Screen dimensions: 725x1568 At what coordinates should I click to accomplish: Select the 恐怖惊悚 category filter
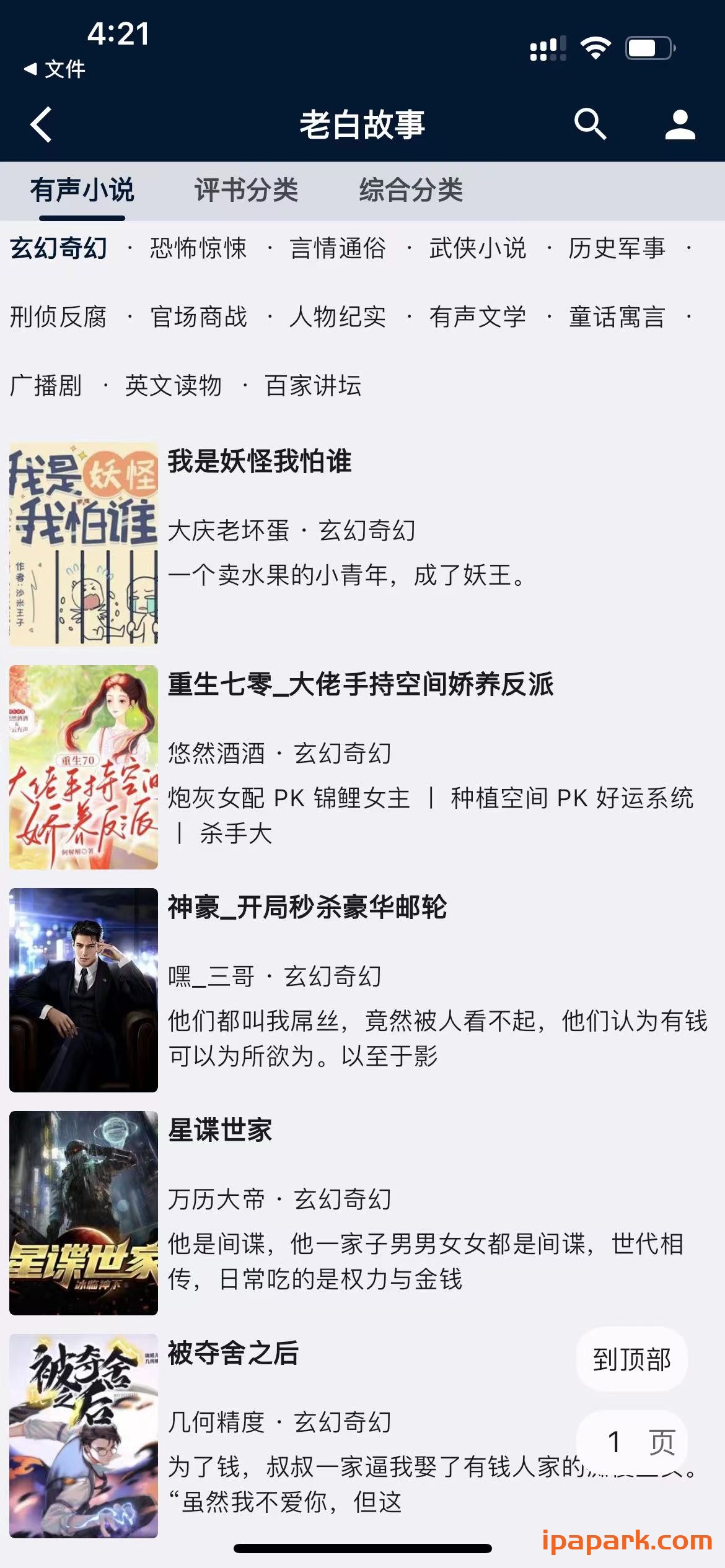(x=197, y=249)
